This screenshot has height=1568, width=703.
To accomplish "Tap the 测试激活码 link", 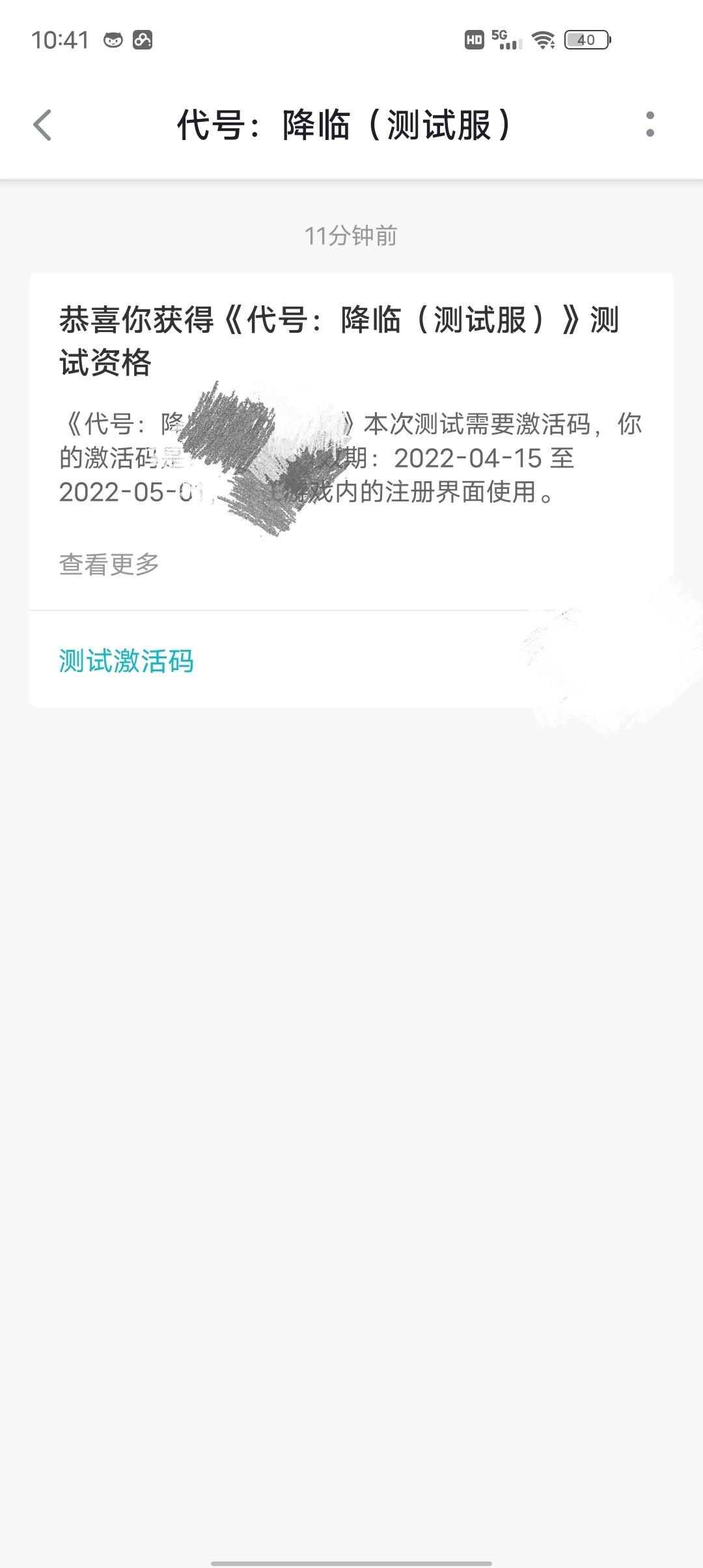I will tap(126, 660).
